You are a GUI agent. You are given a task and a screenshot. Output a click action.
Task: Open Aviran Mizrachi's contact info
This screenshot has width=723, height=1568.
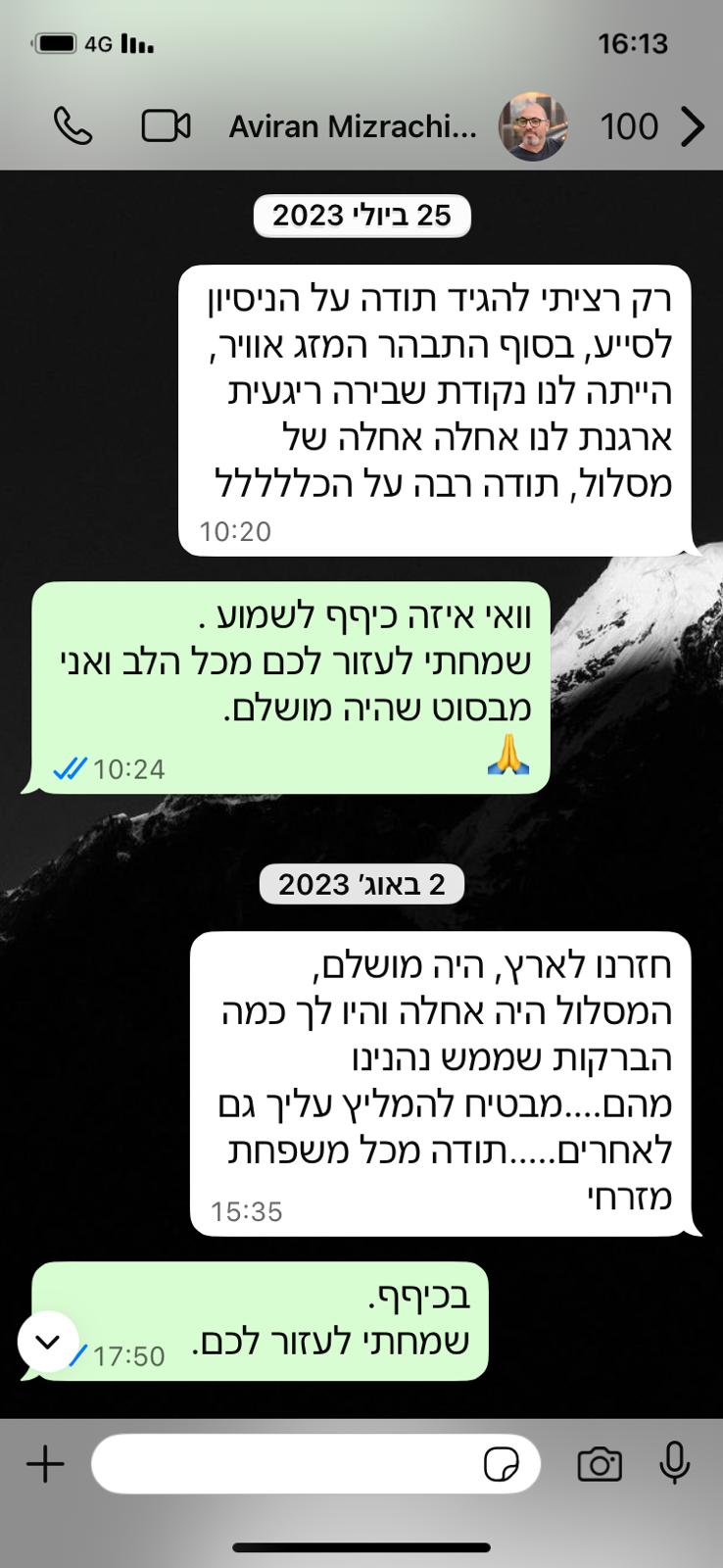click(x=353, y=126)
